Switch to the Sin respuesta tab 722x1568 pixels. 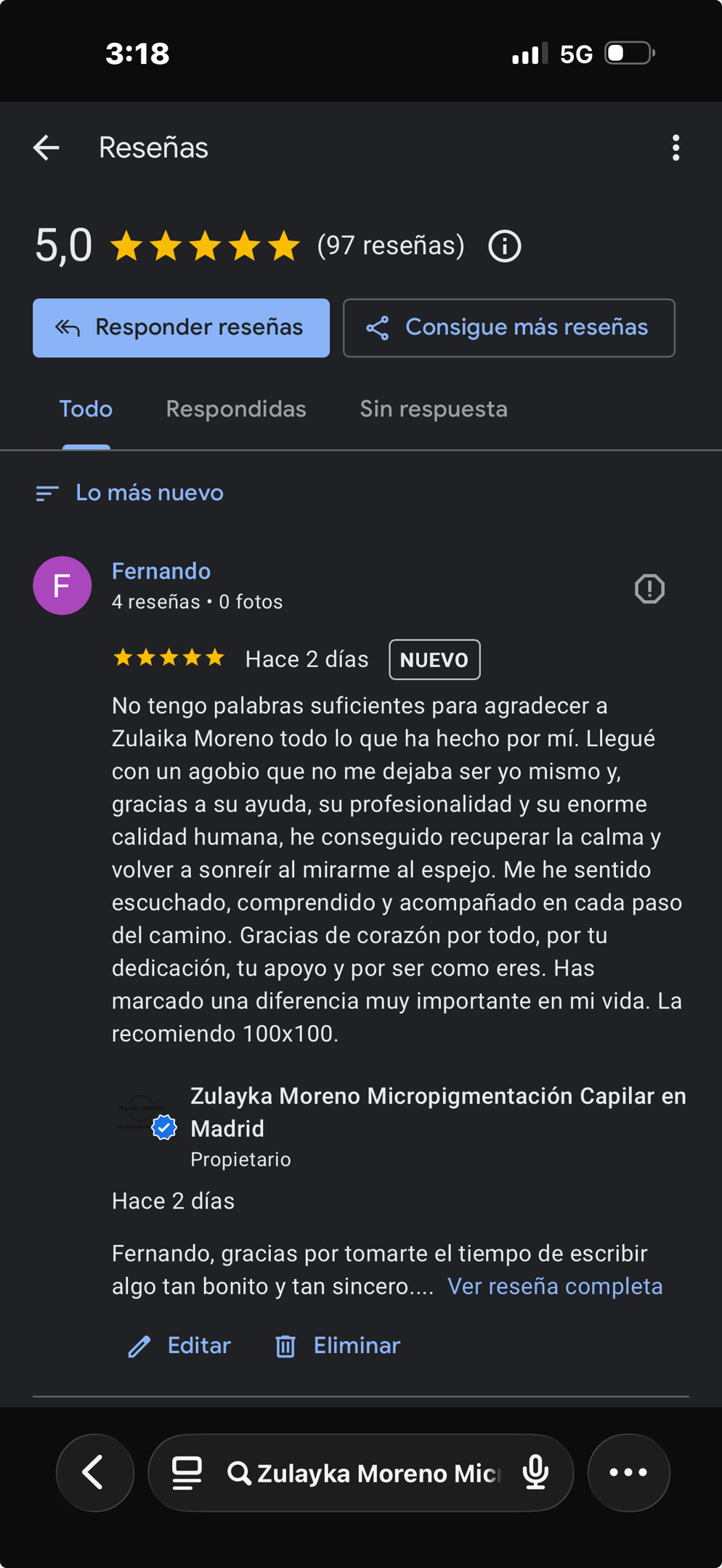434,409
